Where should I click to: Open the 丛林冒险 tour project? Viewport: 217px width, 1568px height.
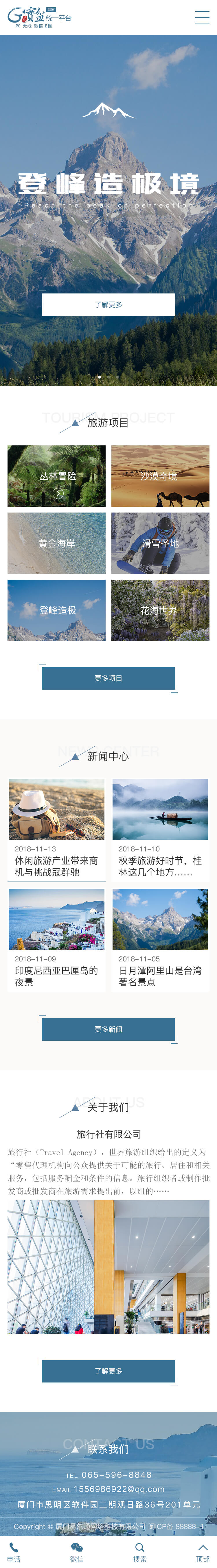[56, 476]
